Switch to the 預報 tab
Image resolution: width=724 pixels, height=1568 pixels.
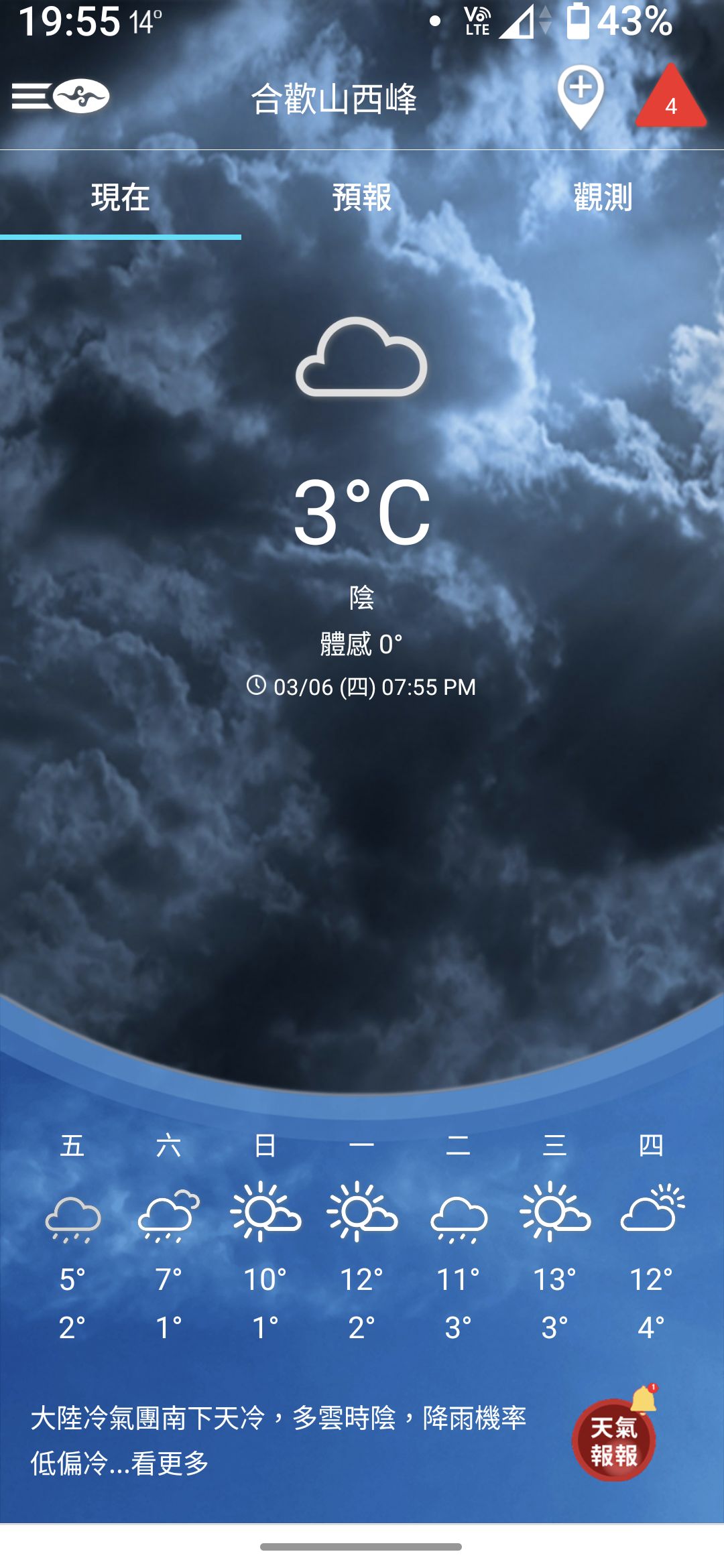tap(362, 198)
